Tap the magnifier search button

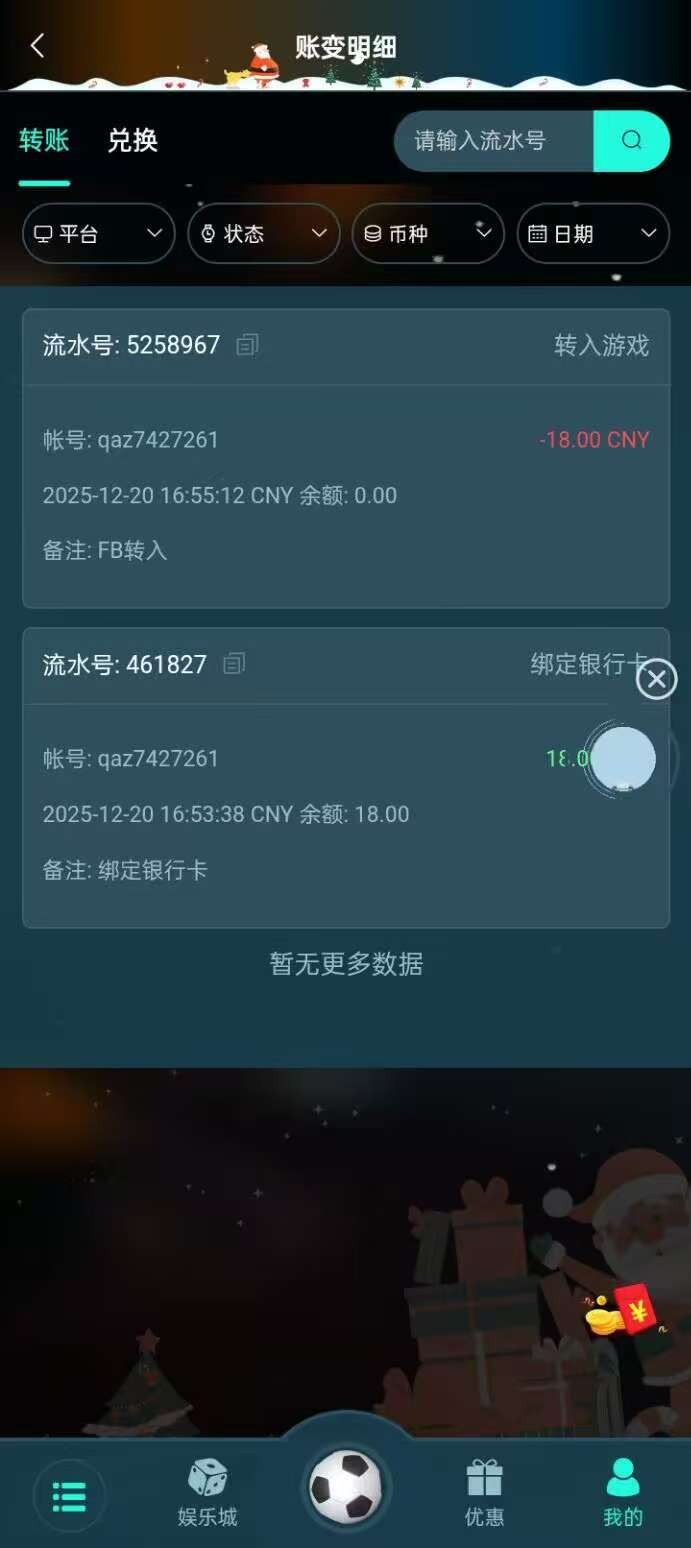pyautogui.click(x=631, y=141)
